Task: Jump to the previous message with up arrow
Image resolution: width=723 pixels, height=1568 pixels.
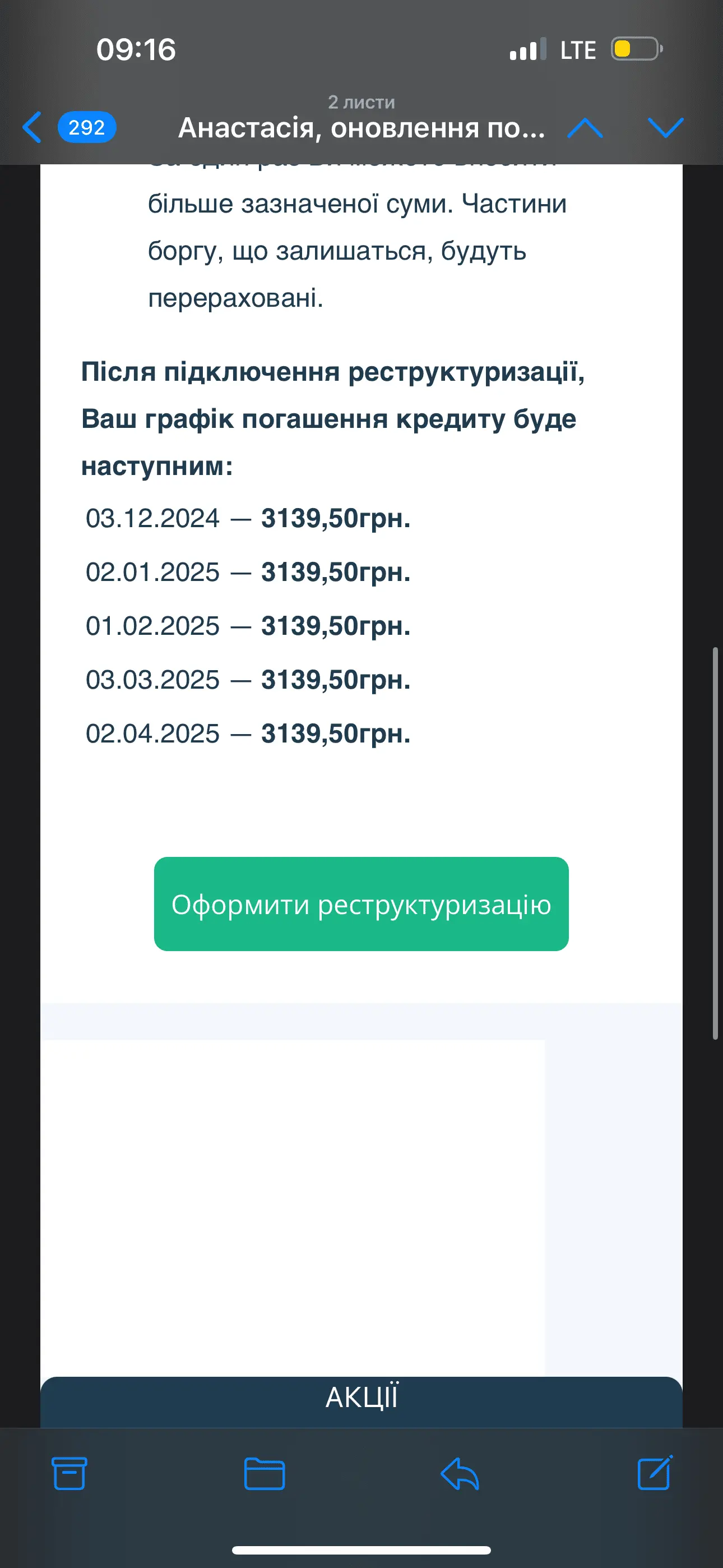Action: pyautogui.click(x=584, y=128)
